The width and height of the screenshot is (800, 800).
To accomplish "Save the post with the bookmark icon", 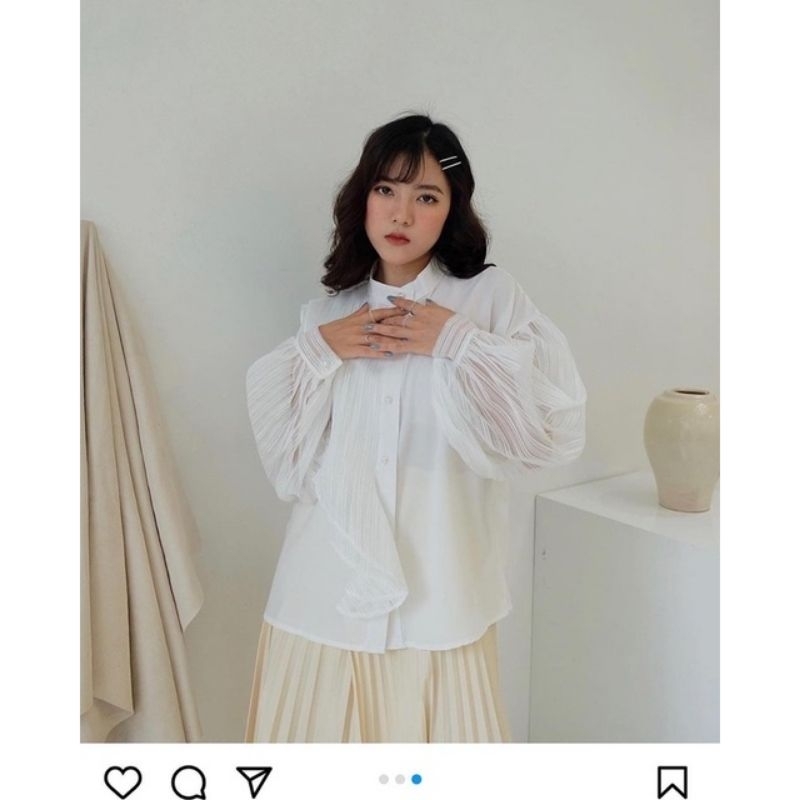I will tap(672, 781).
